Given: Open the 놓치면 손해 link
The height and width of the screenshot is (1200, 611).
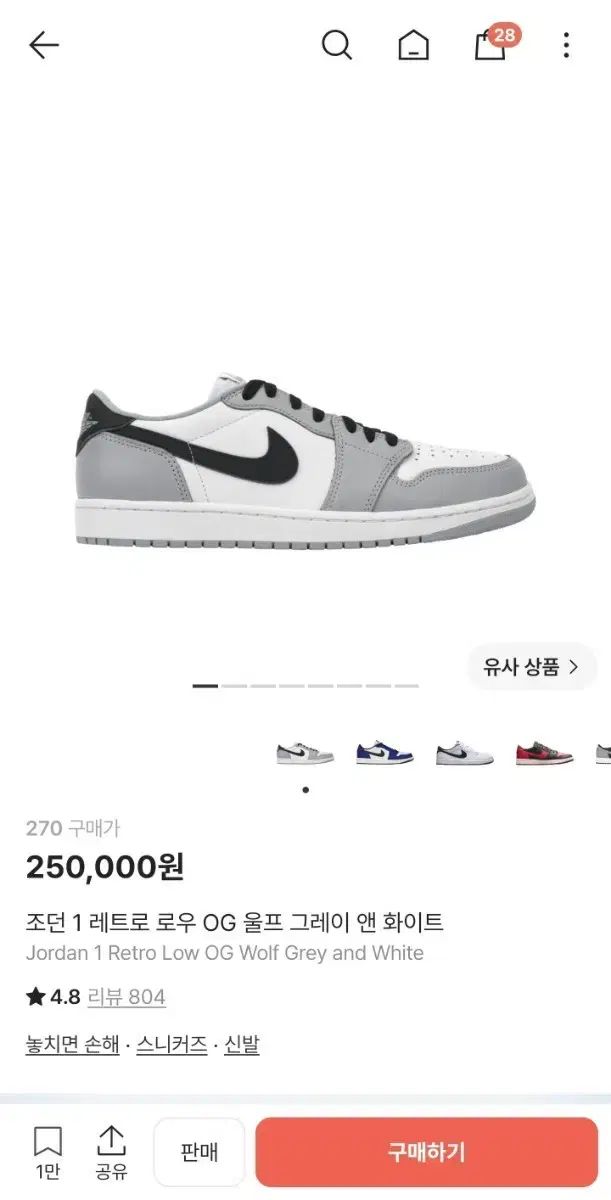Looking at the screenshot, I should [x=72, y=1045].
